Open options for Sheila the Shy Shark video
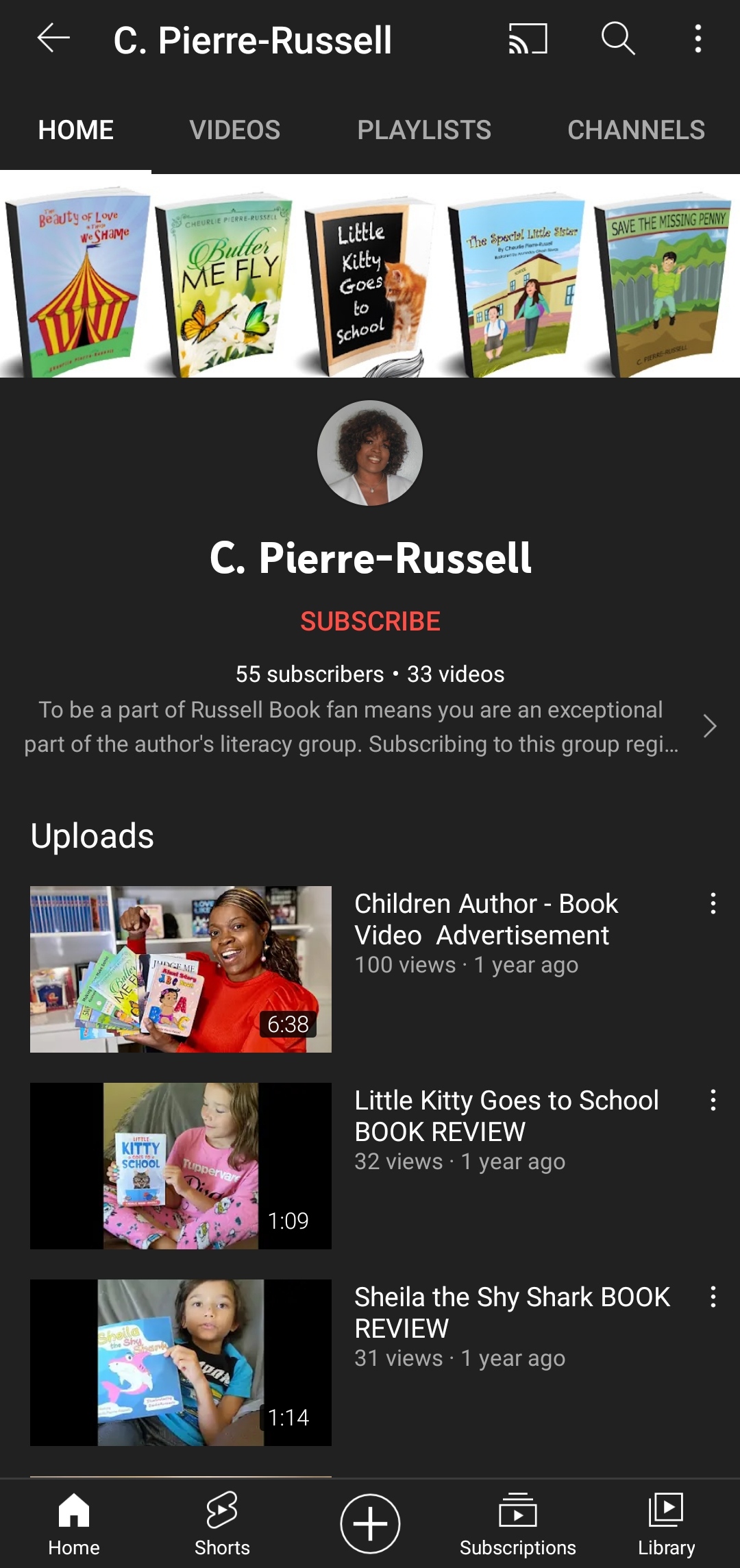The height and width of the screenshot is (1568, 740). (x=713, y=1297)
